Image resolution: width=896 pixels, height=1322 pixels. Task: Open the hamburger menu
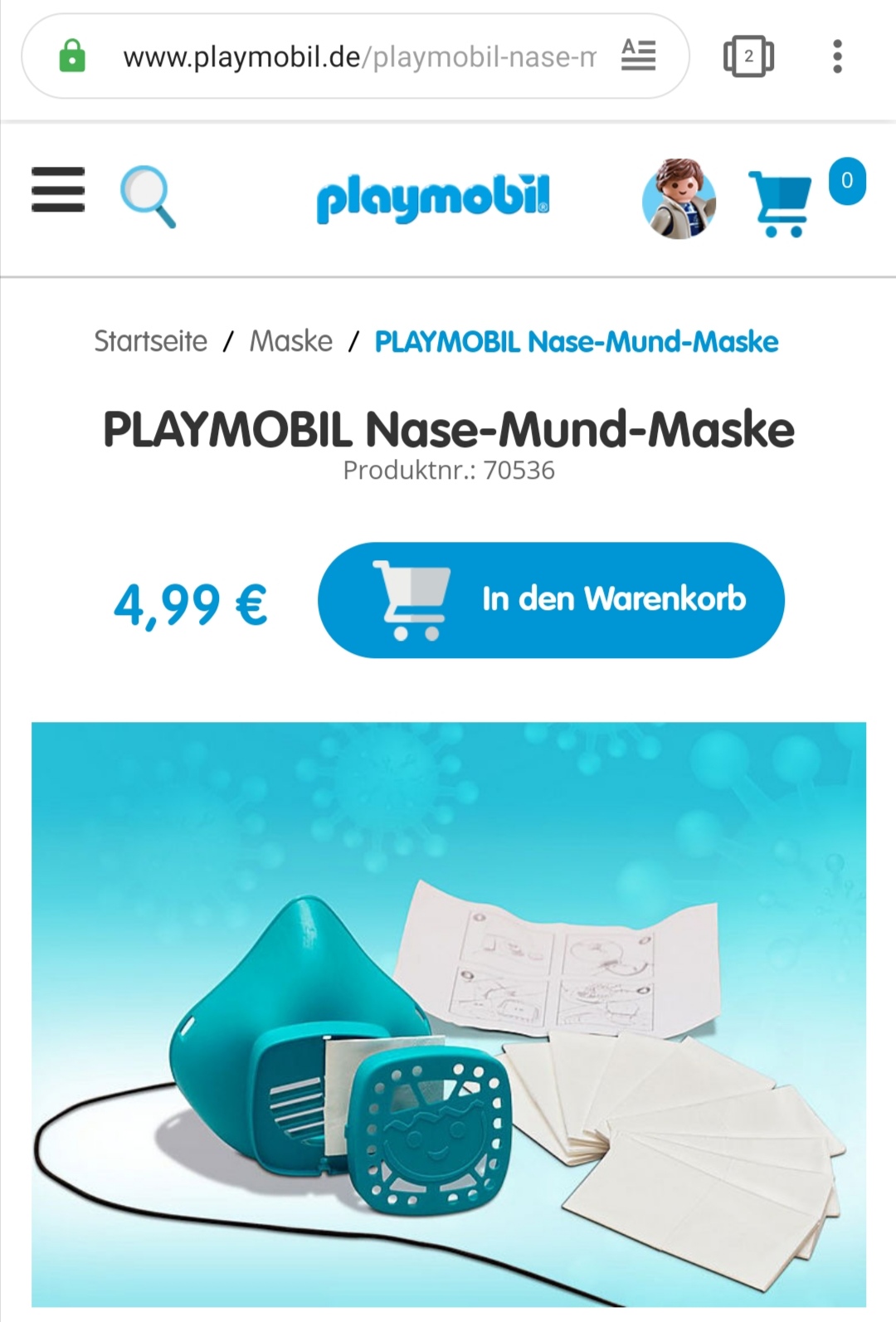[x=58, y=190]
